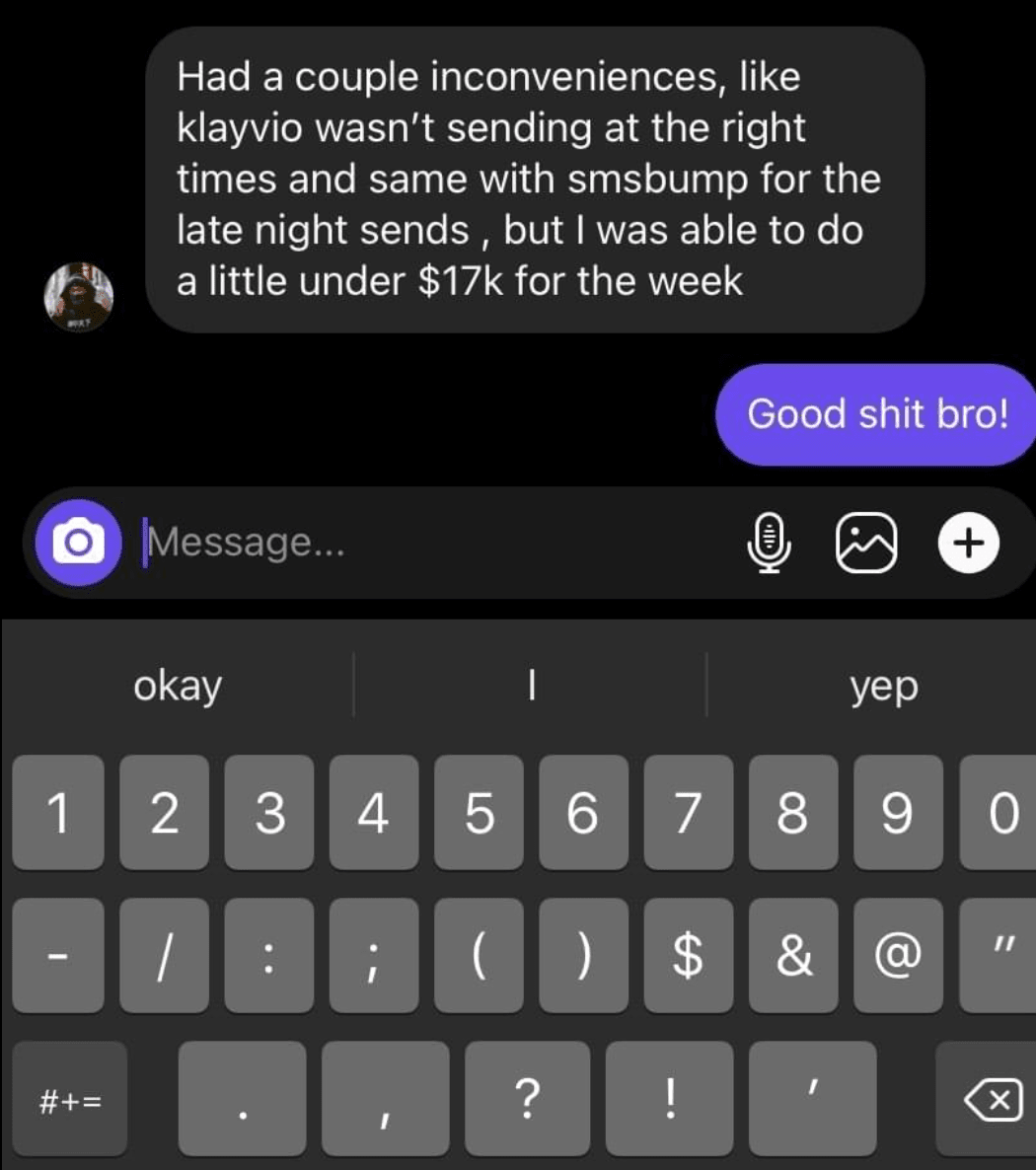
Task: Open the plus attachments menu
Action: point(968,542)
